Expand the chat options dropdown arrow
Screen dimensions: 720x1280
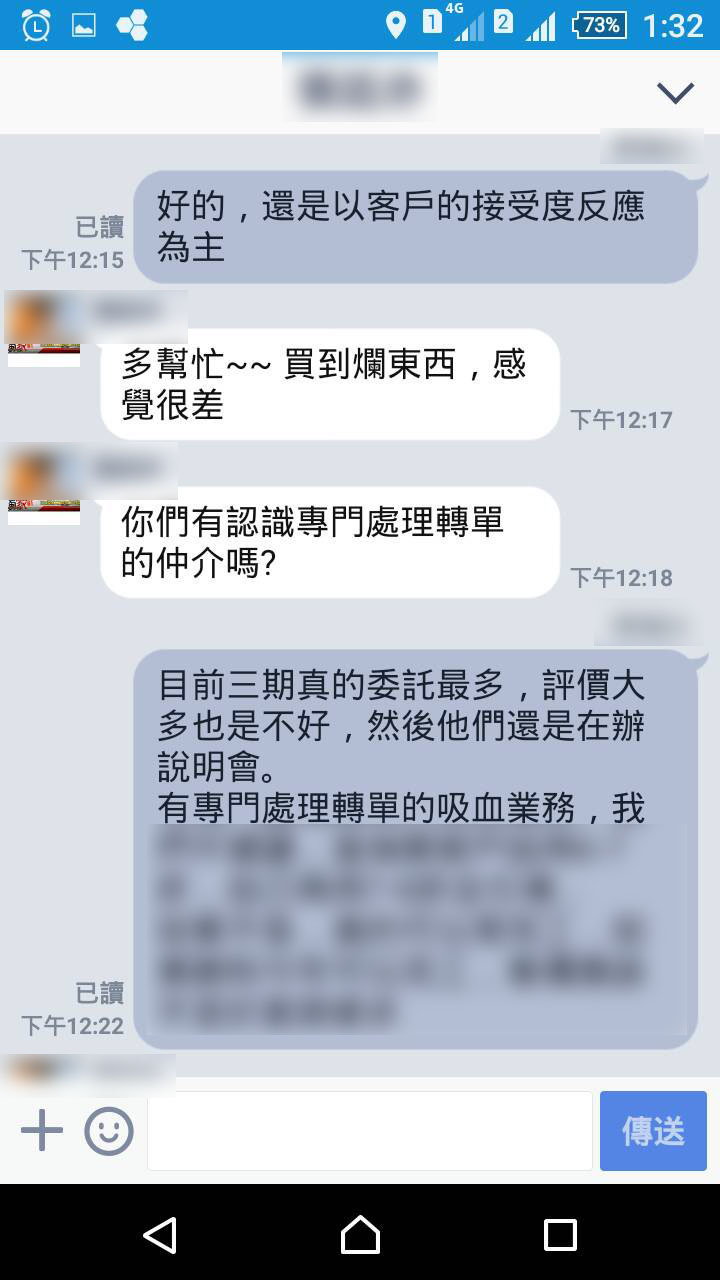pyautogui.click(x=675, y=93)
